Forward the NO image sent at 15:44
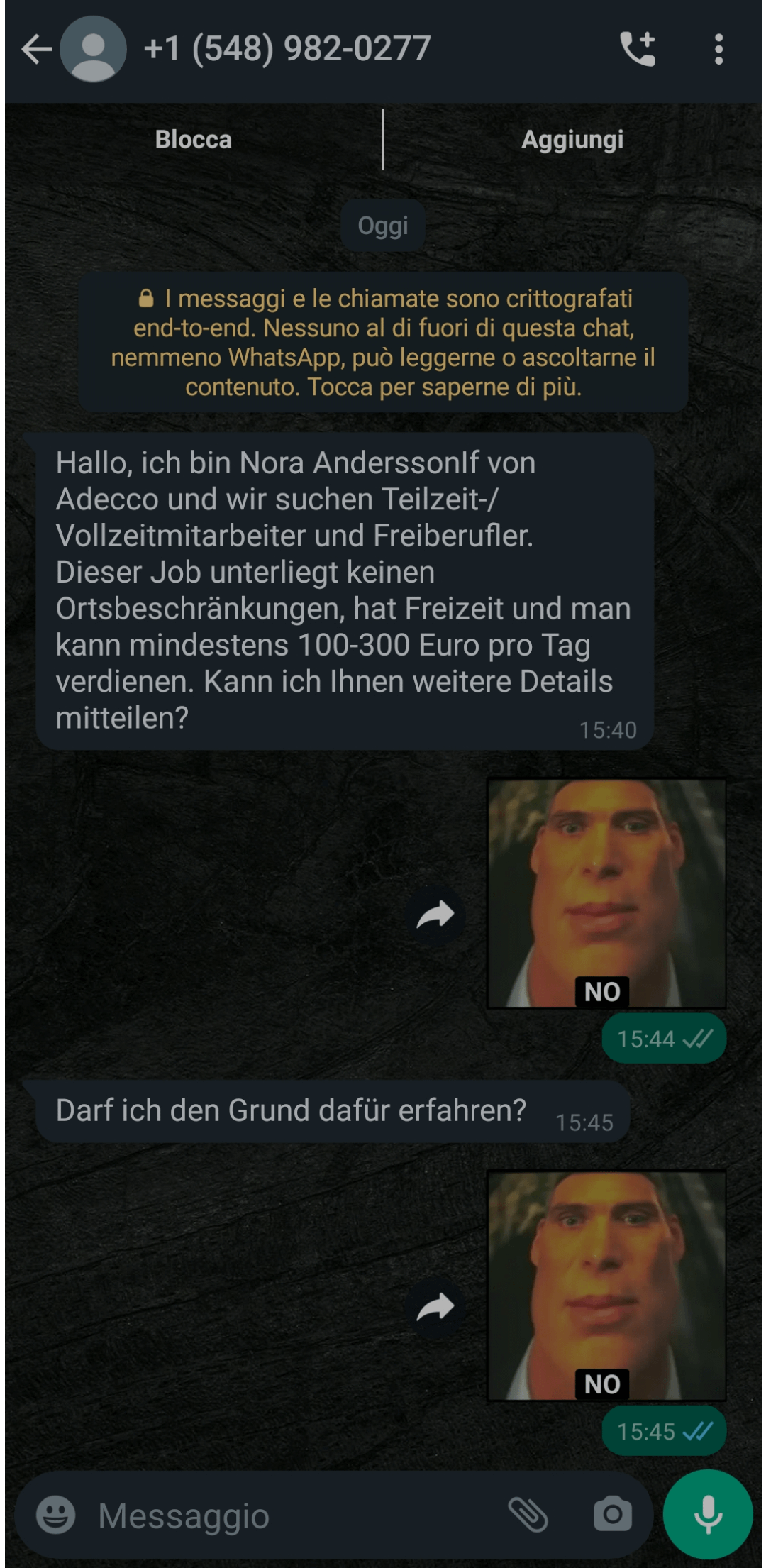This screenshot has width=766, height=1568. 435,915
